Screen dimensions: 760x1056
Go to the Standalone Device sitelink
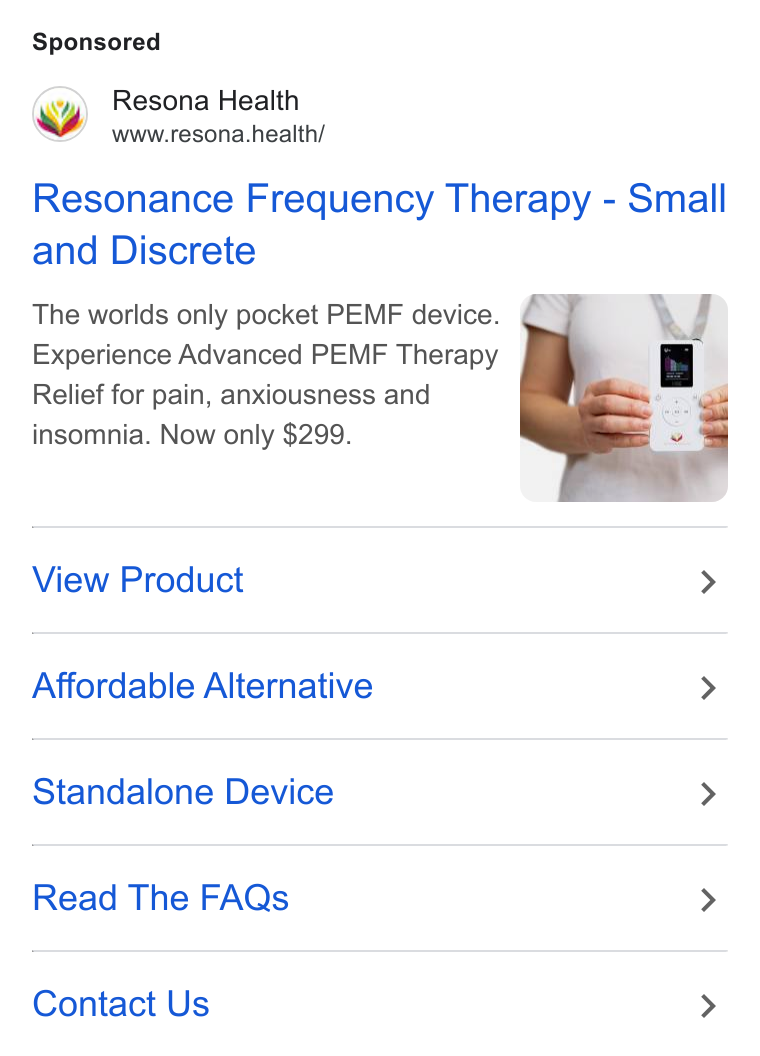[379, 792]
